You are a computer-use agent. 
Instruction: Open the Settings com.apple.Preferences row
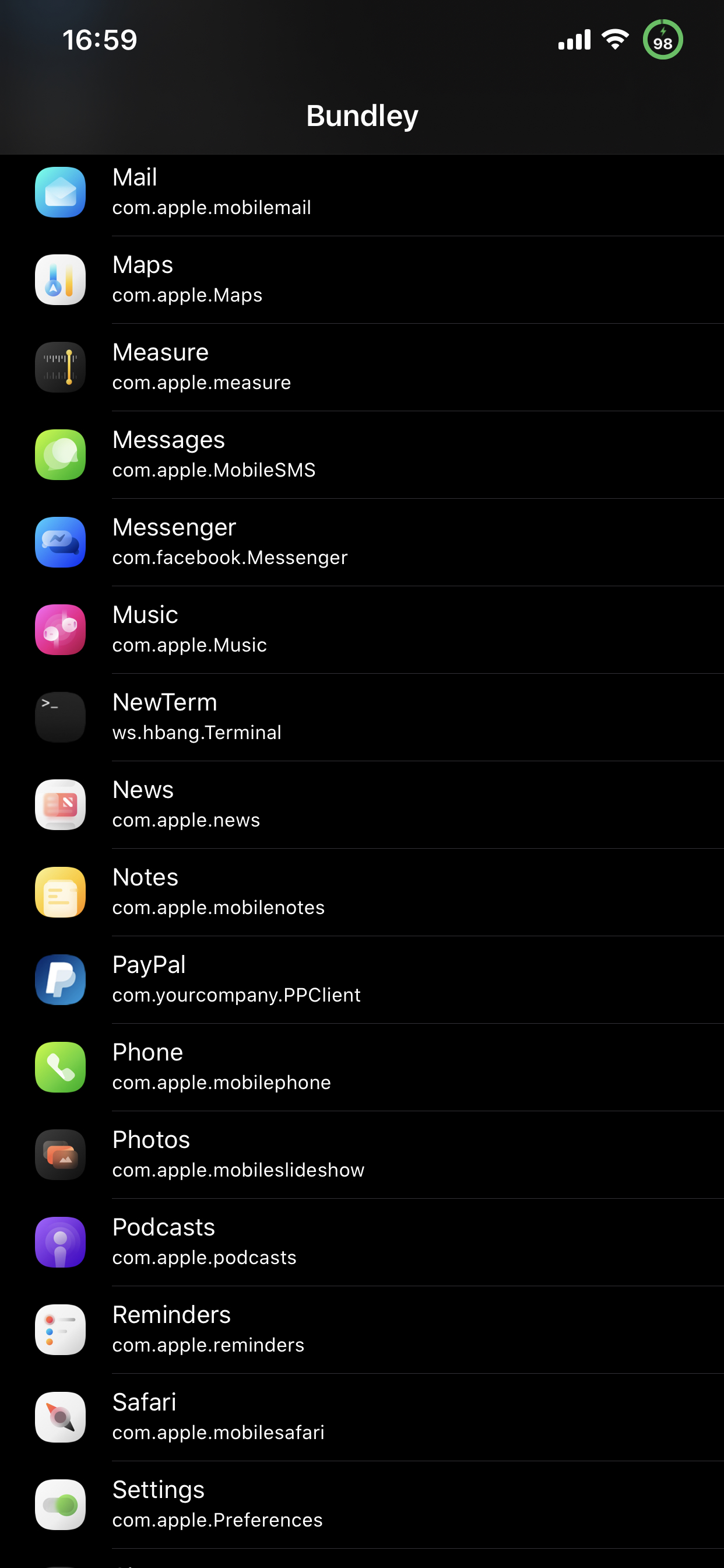tap(362, 1504)
